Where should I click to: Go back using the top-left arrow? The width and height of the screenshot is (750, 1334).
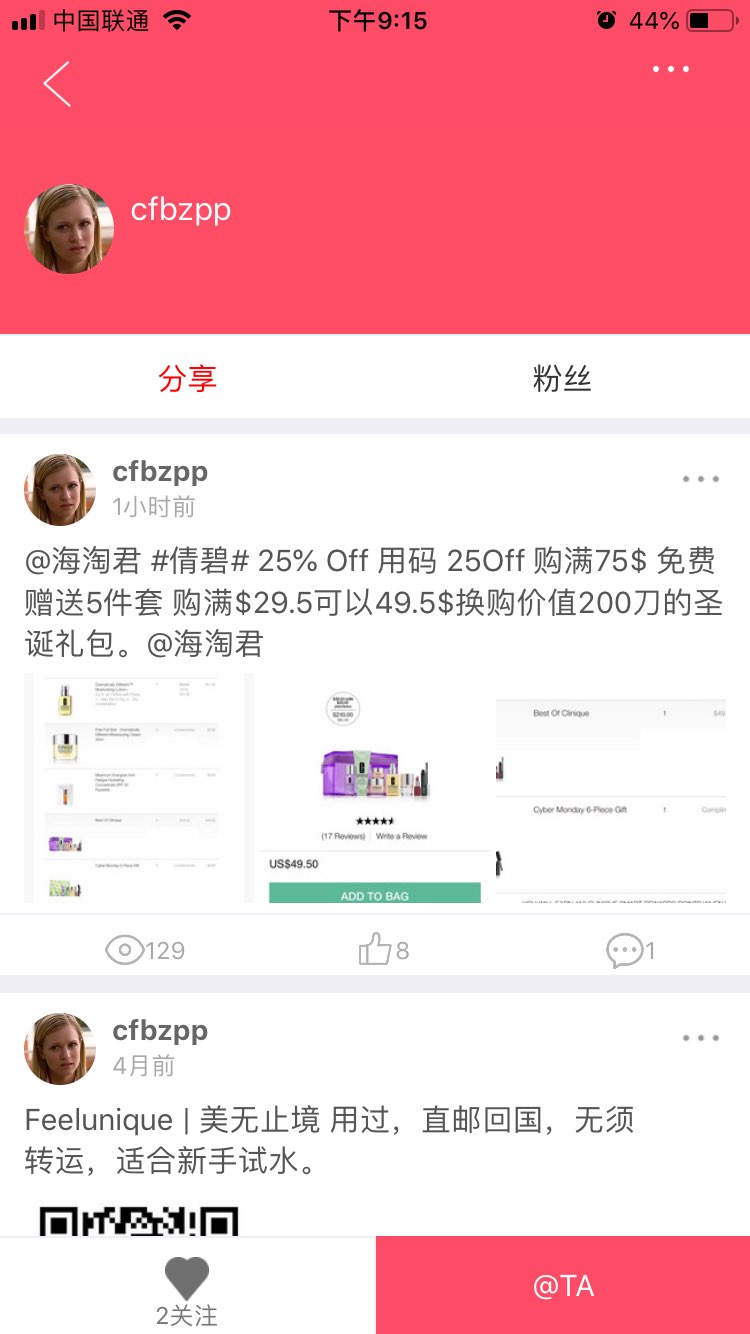57,83
